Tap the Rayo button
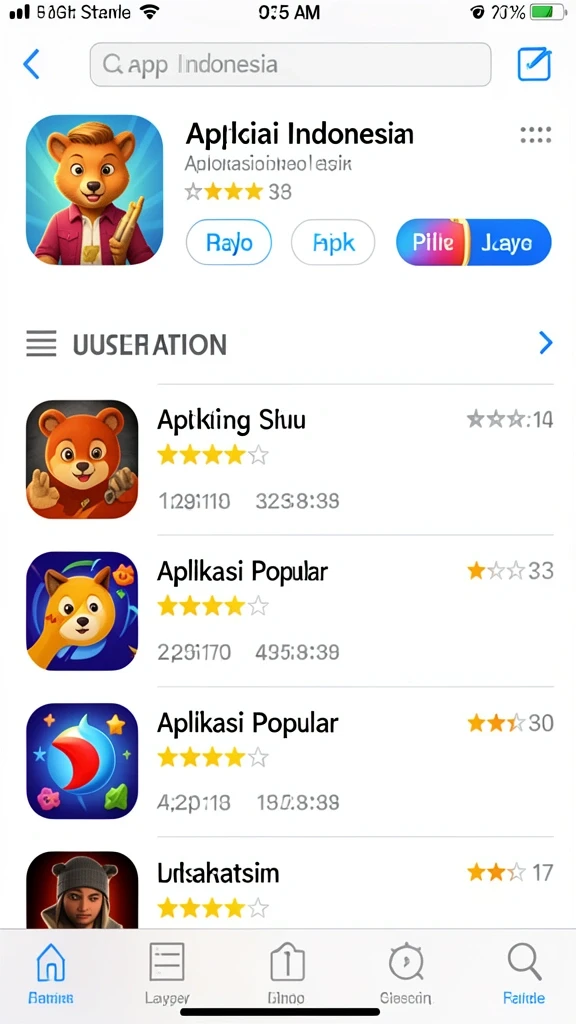This screenshot has height=1024, width=576. tap(229, 242)
